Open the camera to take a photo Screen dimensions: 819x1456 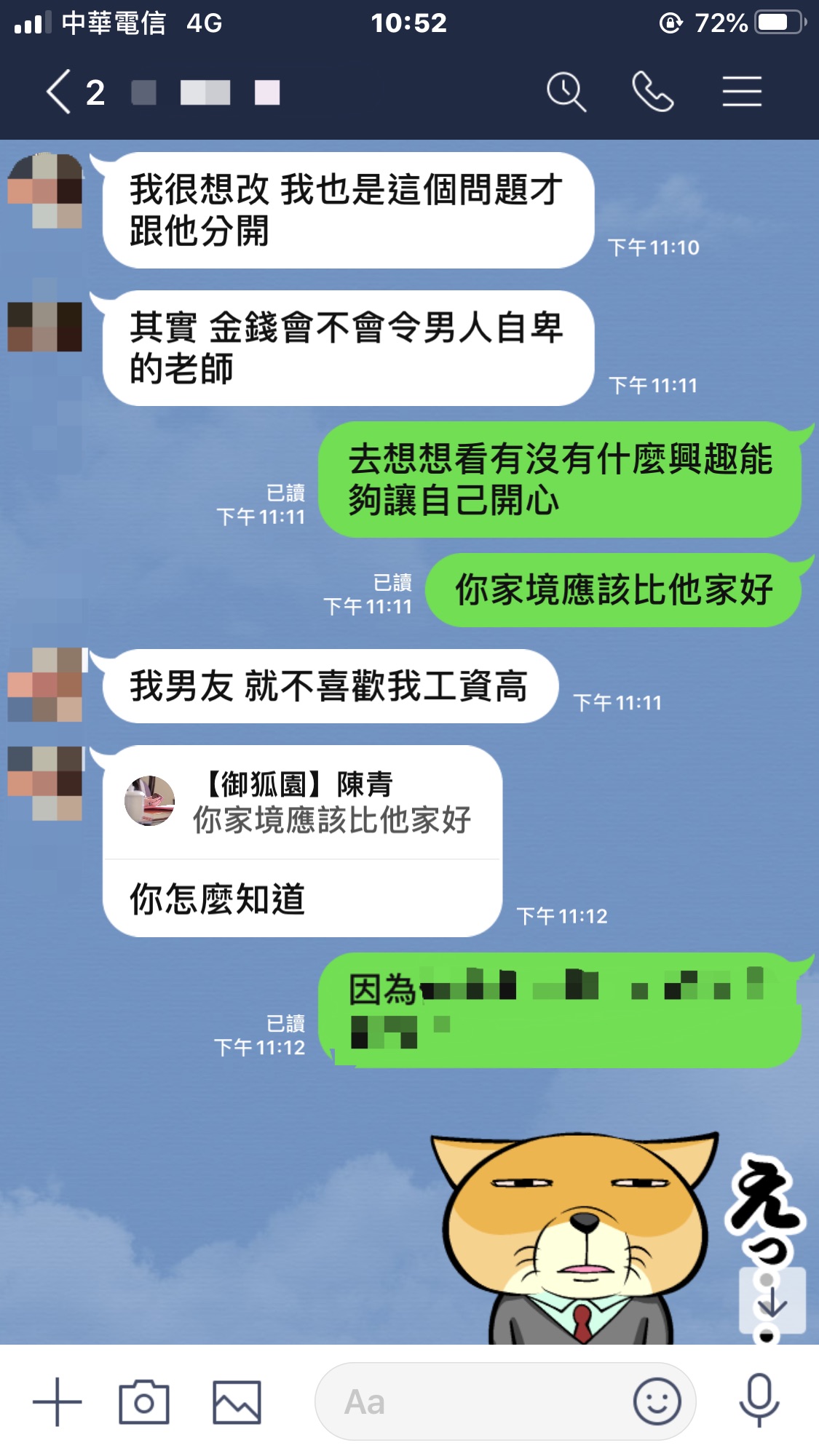pyautogui.click(x=144, y=1401)
